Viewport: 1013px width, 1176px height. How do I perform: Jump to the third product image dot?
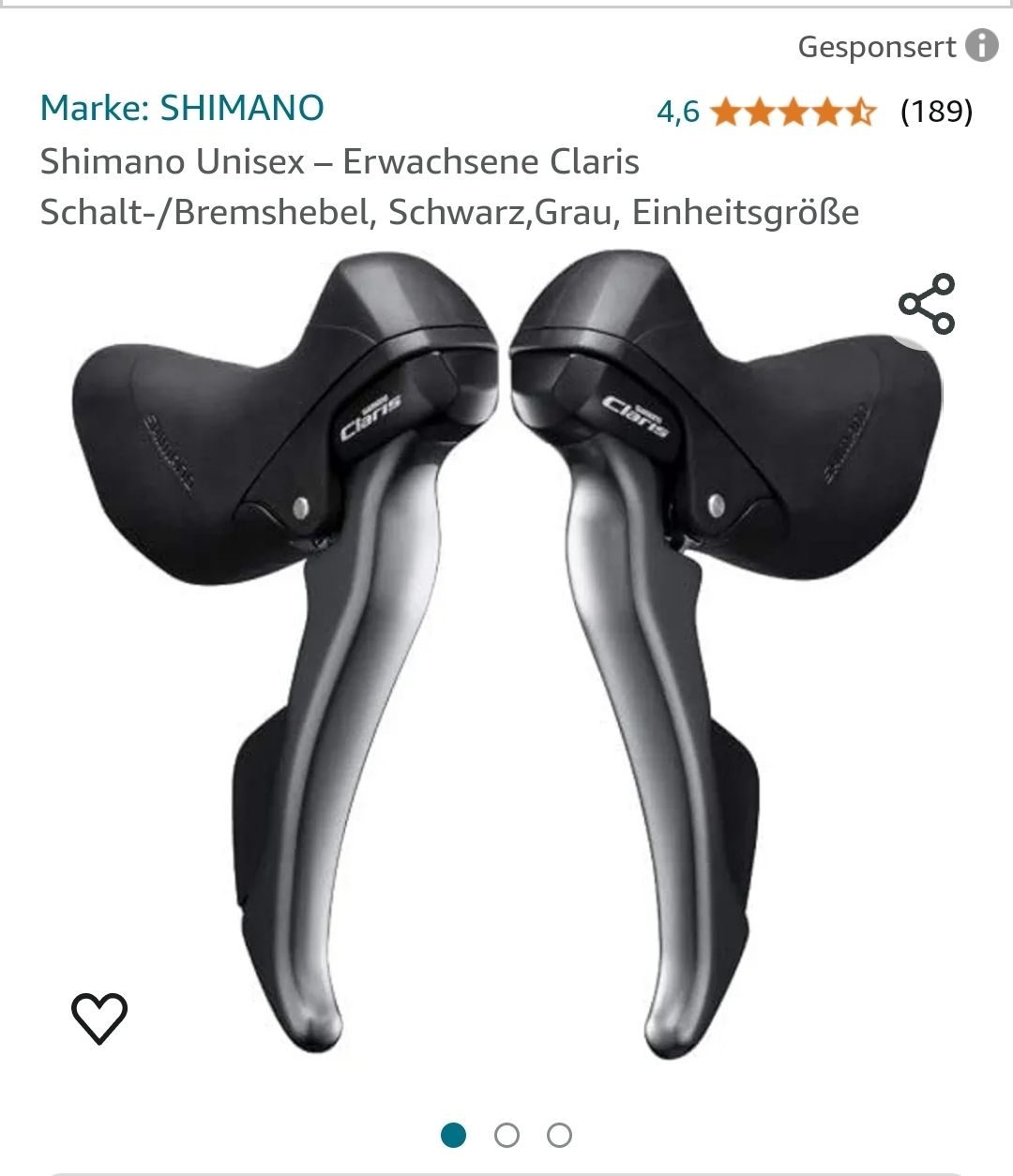[560, 1136]
